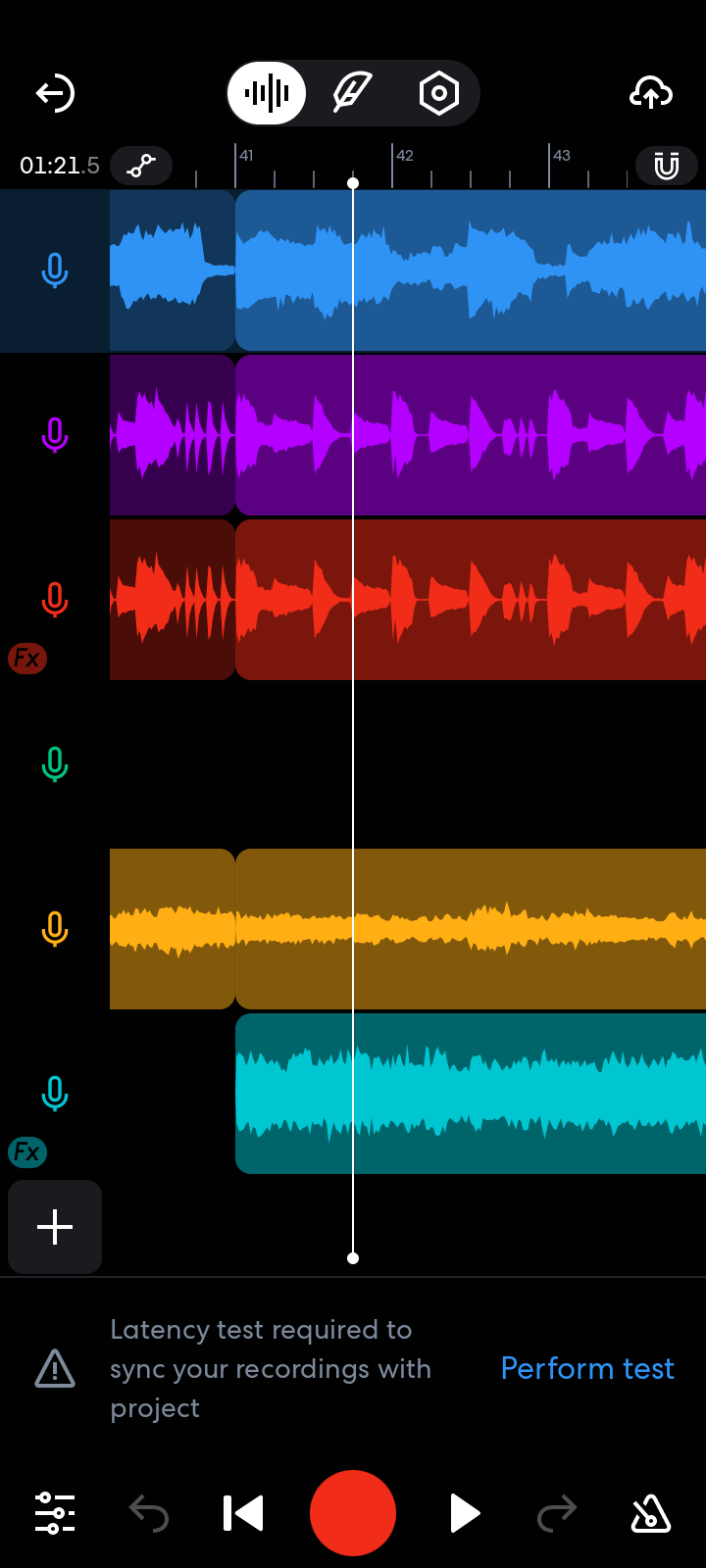Screen dimensions: 706x1568
Task: Toggle the metronome
Action: 650,1513
